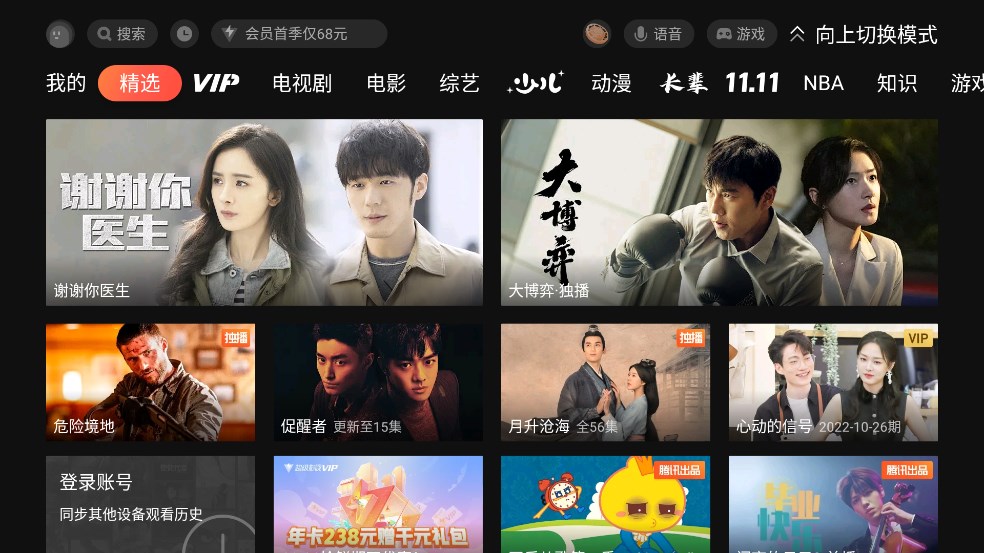Image resolution: width=984 pixels, height=553 pixels.
Task: Open the 谢谢你医生 banner
Action: [x=264, y=212]
